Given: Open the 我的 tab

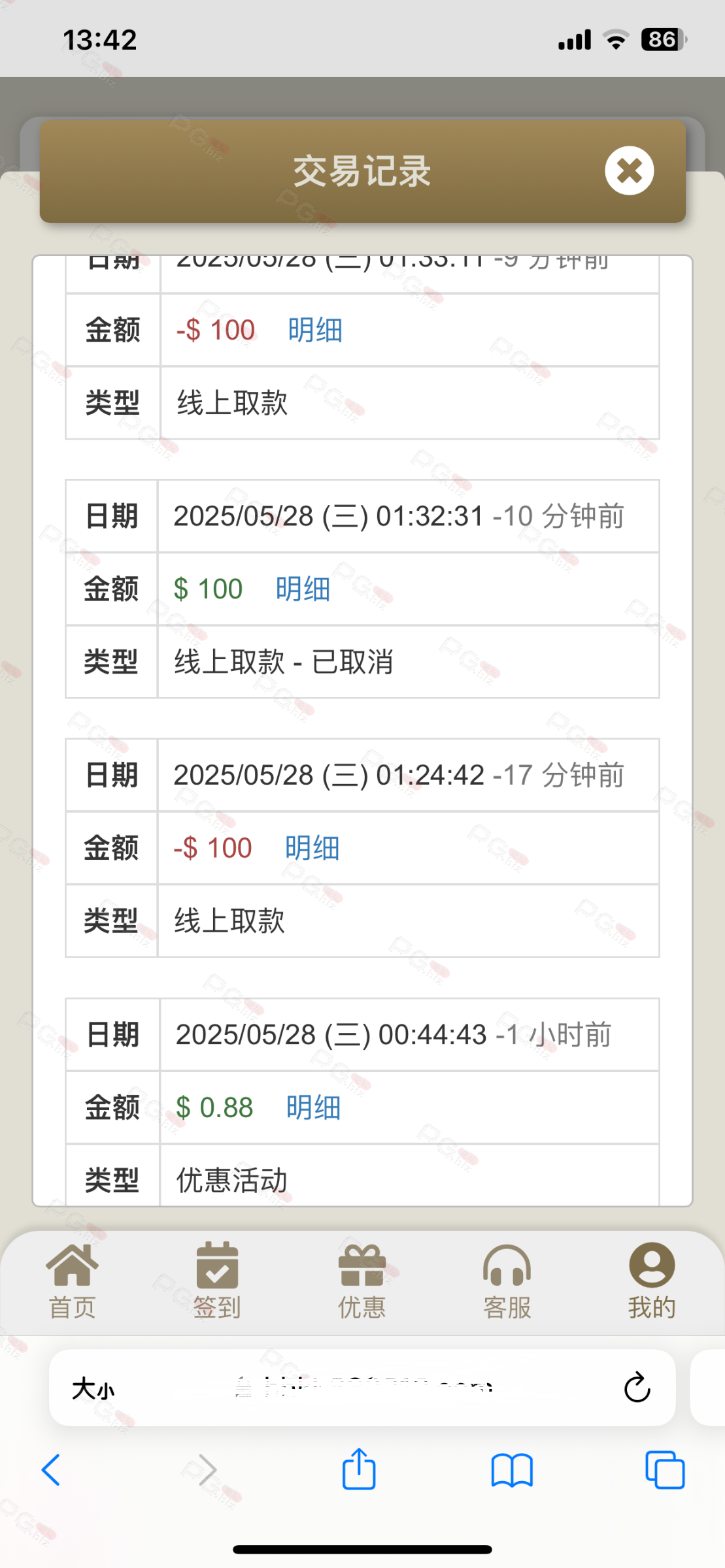Looking at the screenshot, I should tap(652, 1281).
